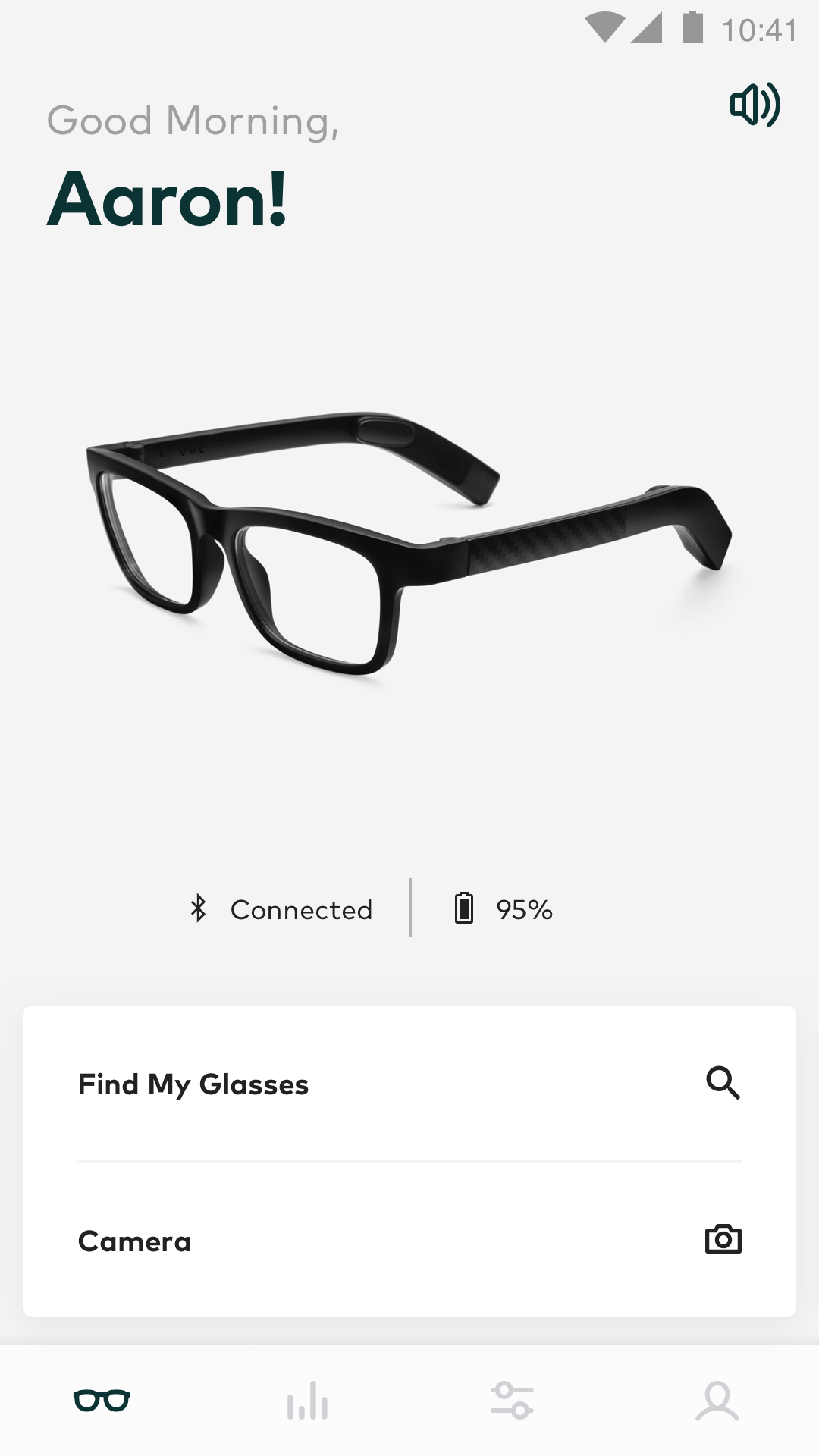The height and width of the screenshot is (1456, 819).
Task: Select the glasses home tab
Action: 102,1400
